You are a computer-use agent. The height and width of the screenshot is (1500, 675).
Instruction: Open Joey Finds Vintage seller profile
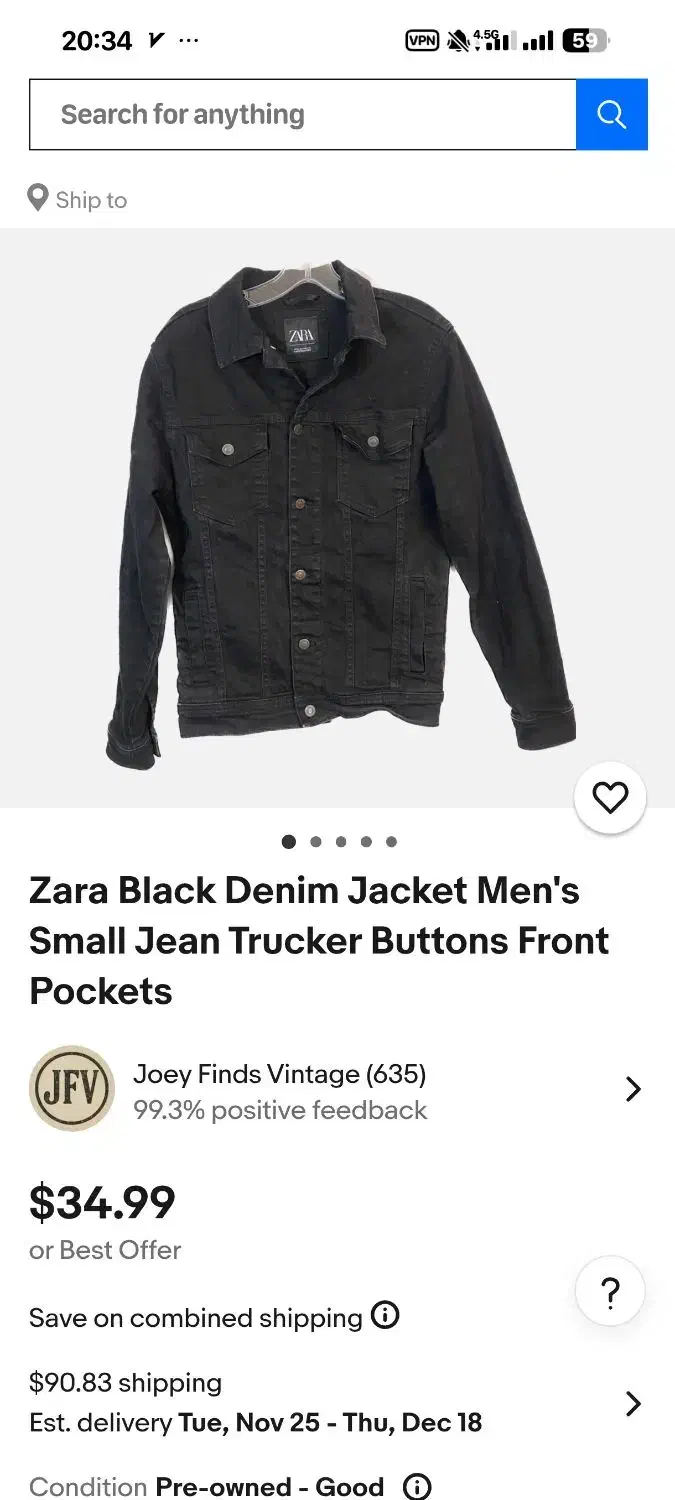point(279,1090)
